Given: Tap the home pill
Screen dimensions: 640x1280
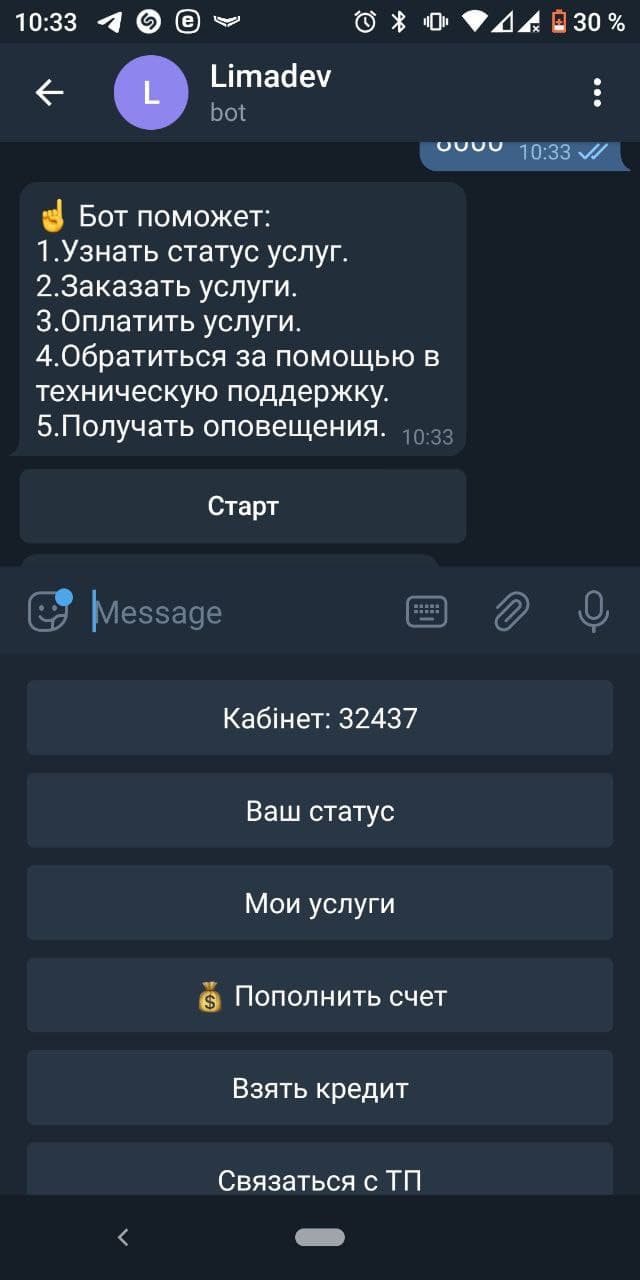Looking at the screenshot, I should click(320, 1238).
